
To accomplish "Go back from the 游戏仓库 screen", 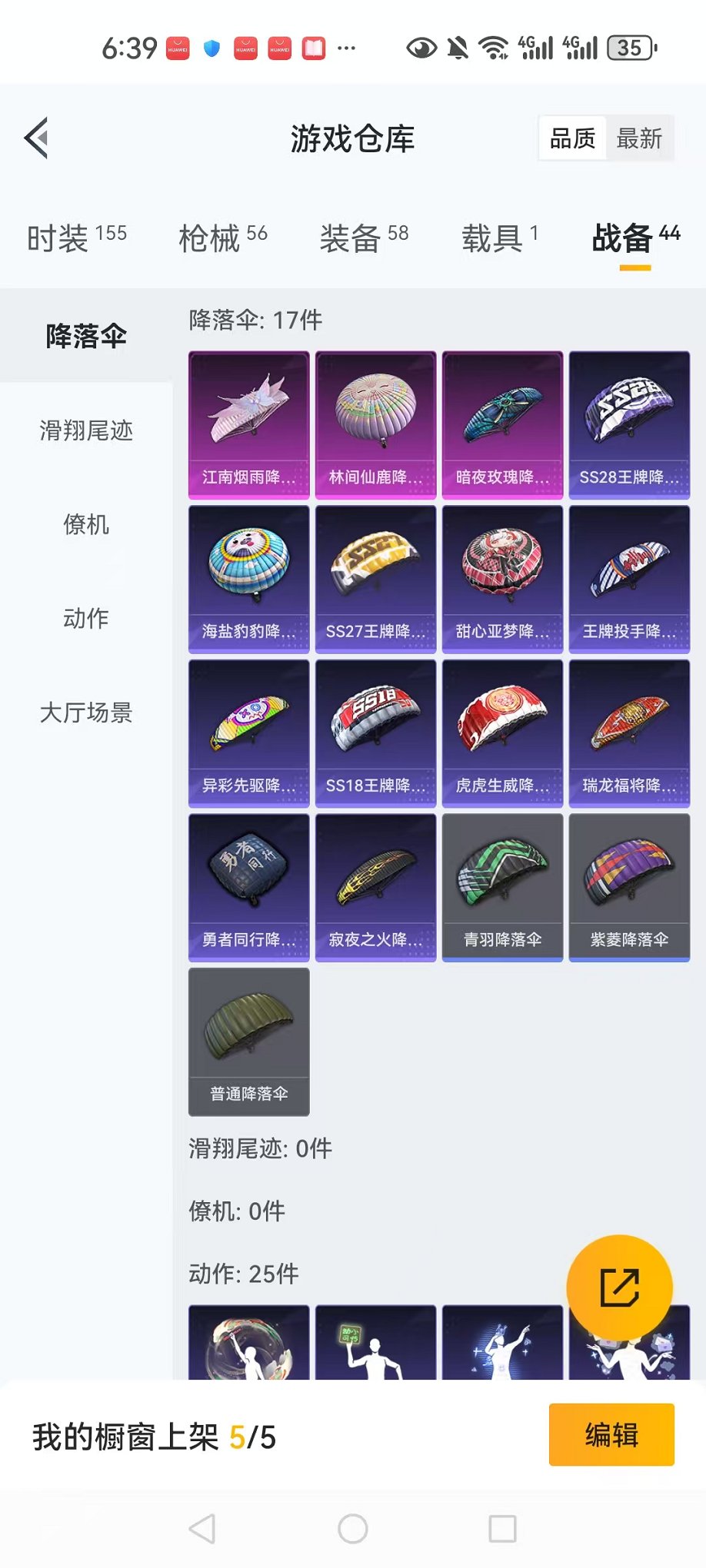I will click(37, 138).
